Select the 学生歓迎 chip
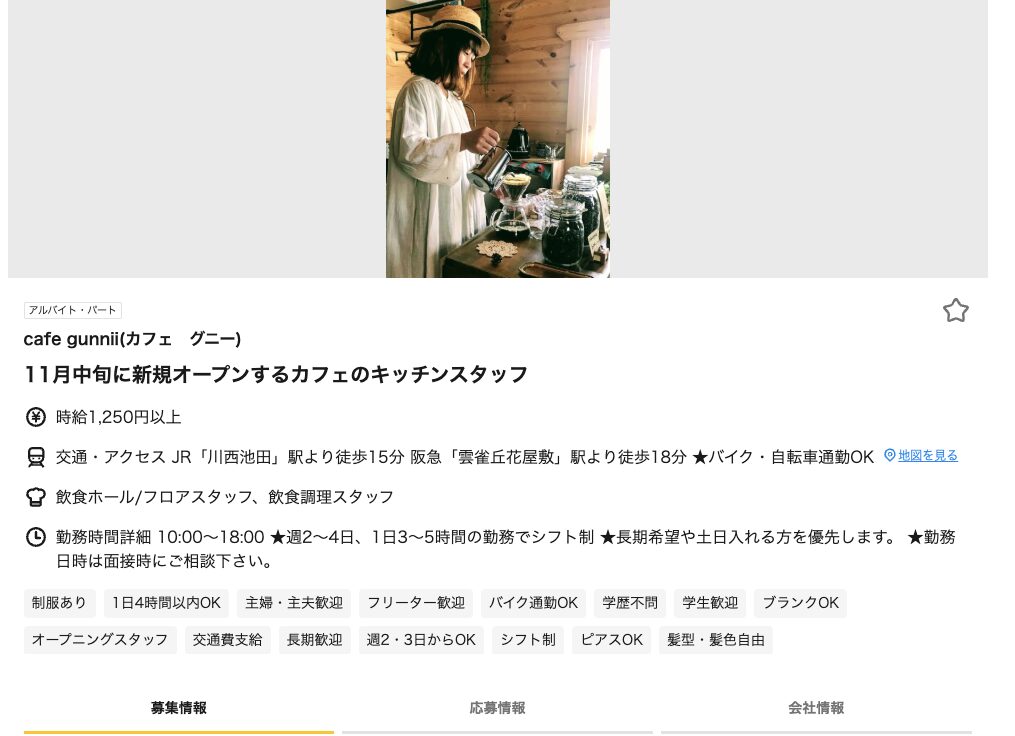The image size is (1015, 736). coord(710,603)
